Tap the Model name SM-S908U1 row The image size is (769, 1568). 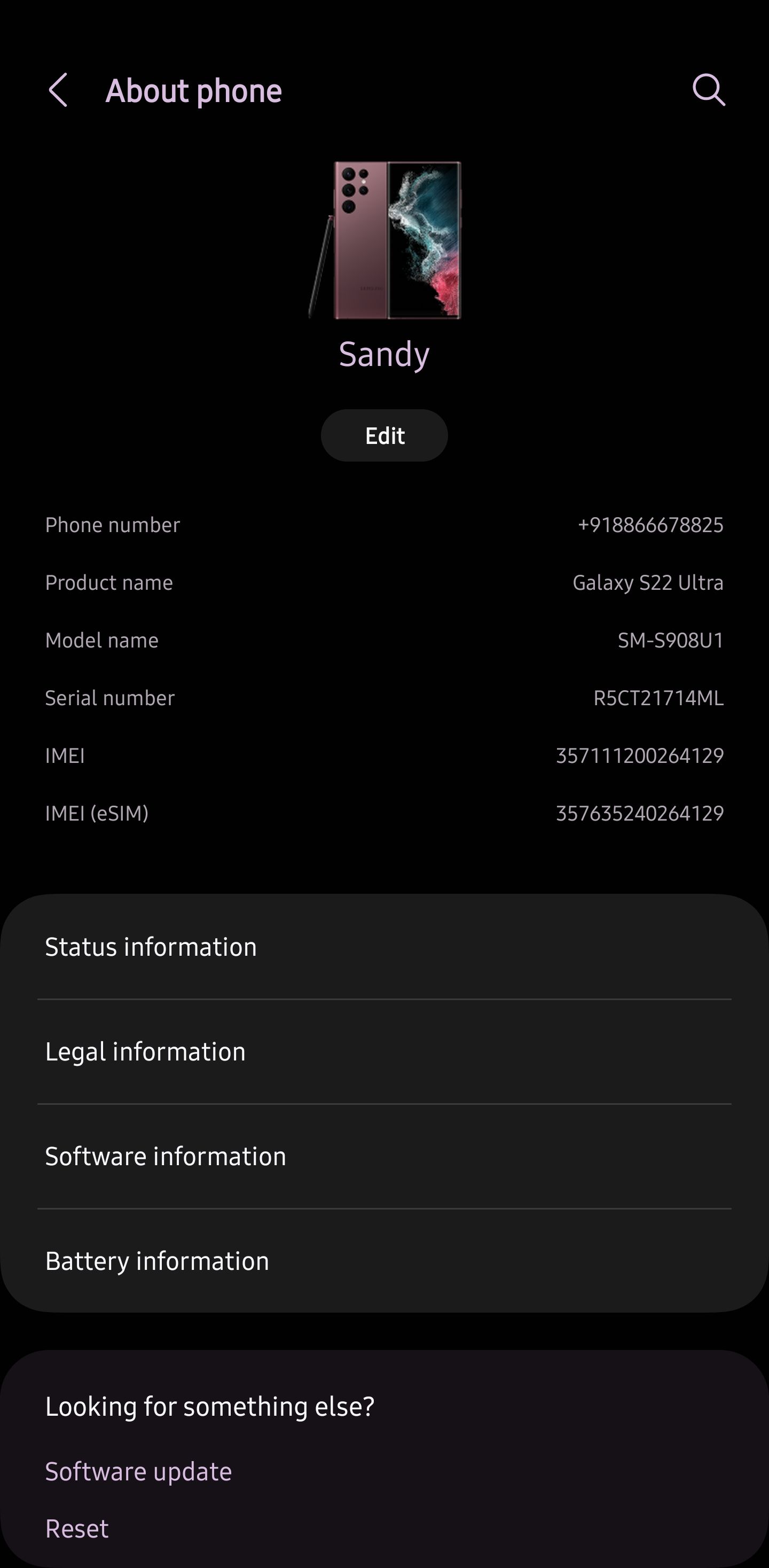pos(384,641)
